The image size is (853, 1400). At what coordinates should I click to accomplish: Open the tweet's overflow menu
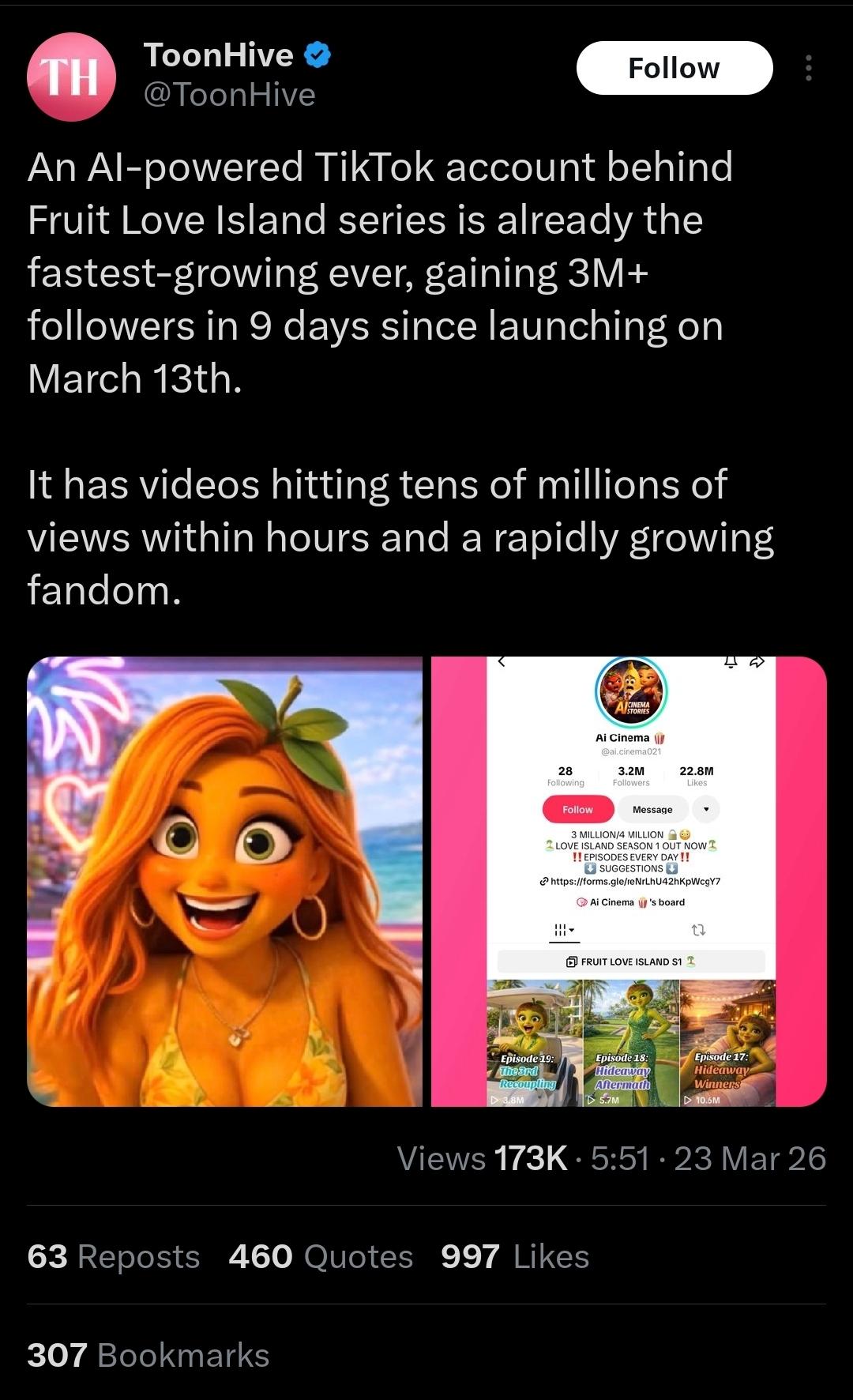tap(808, 69)
